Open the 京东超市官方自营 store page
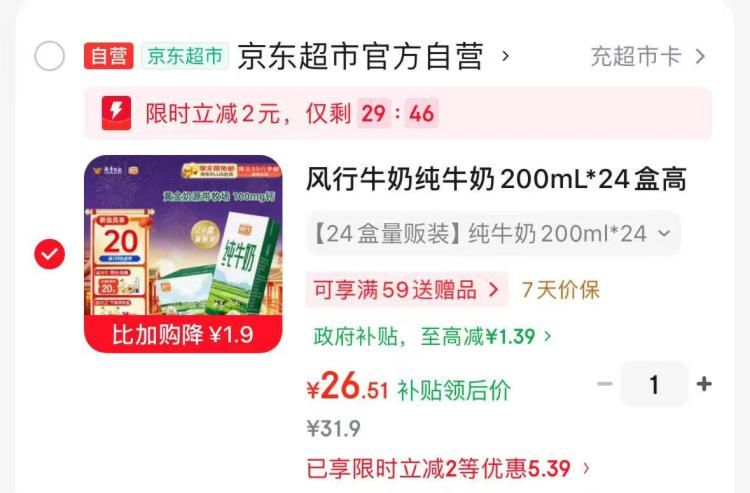This screenshot has width=750, height=493. click(360, 56)
